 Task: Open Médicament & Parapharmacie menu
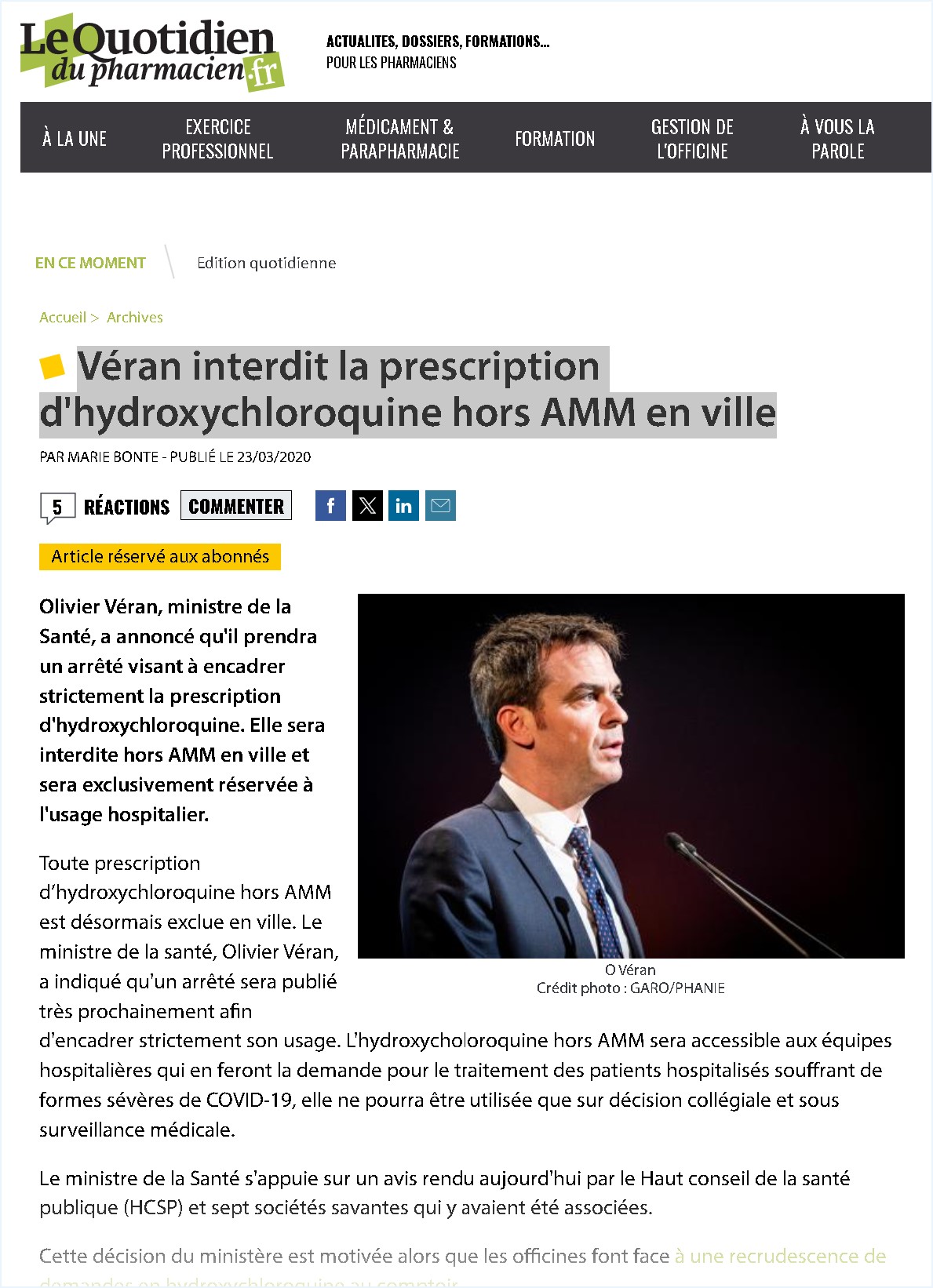click(400, 139)
